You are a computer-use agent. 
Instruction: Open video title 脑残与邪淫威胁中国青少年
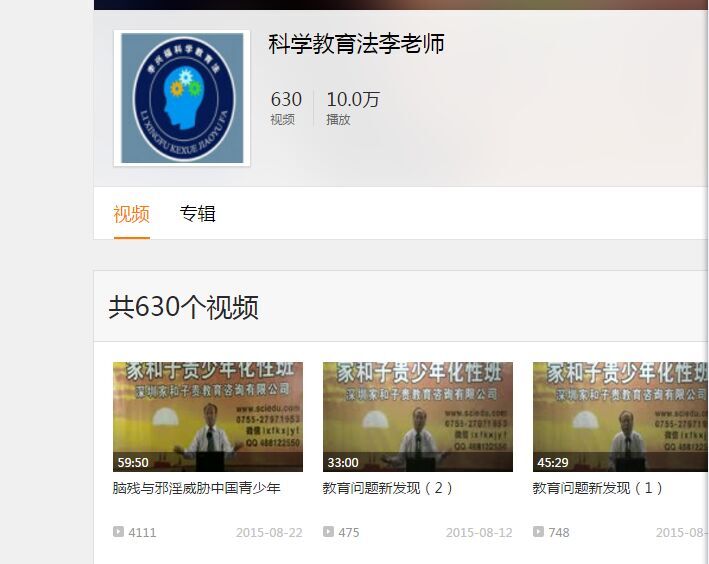(197, 488)
